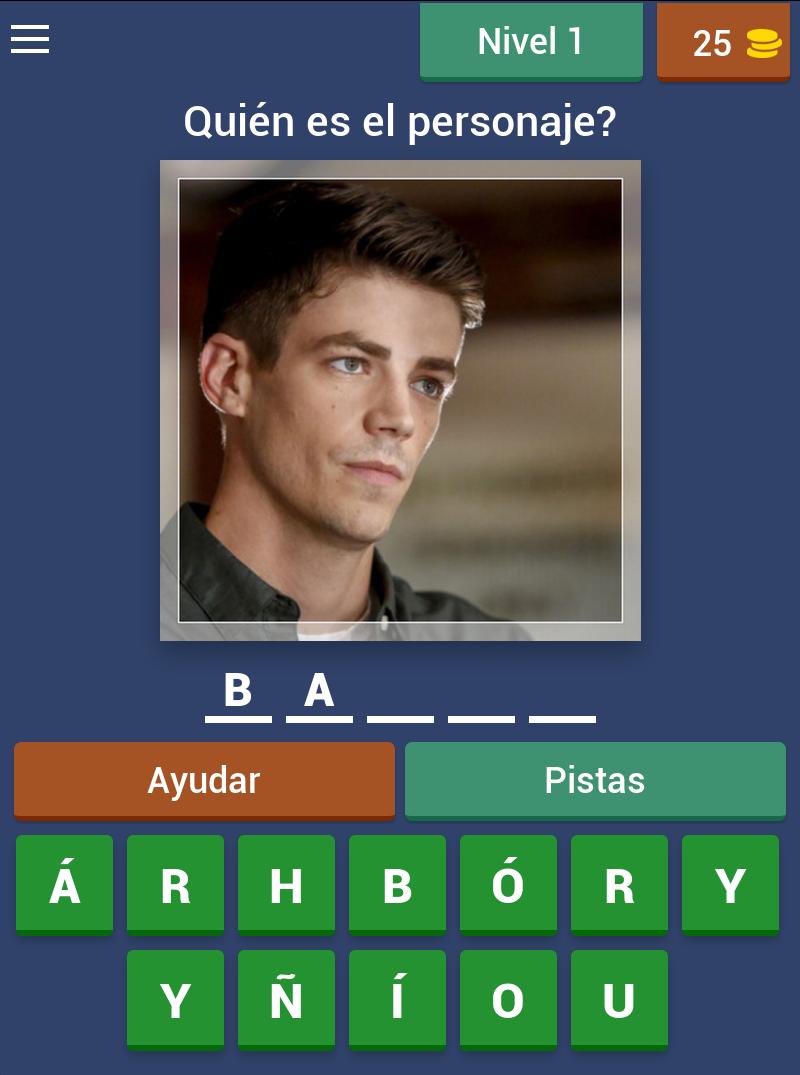Tap the Ayudar help button
The image size is (800, 1075).
pyautogui.click(x=204, y=780)
